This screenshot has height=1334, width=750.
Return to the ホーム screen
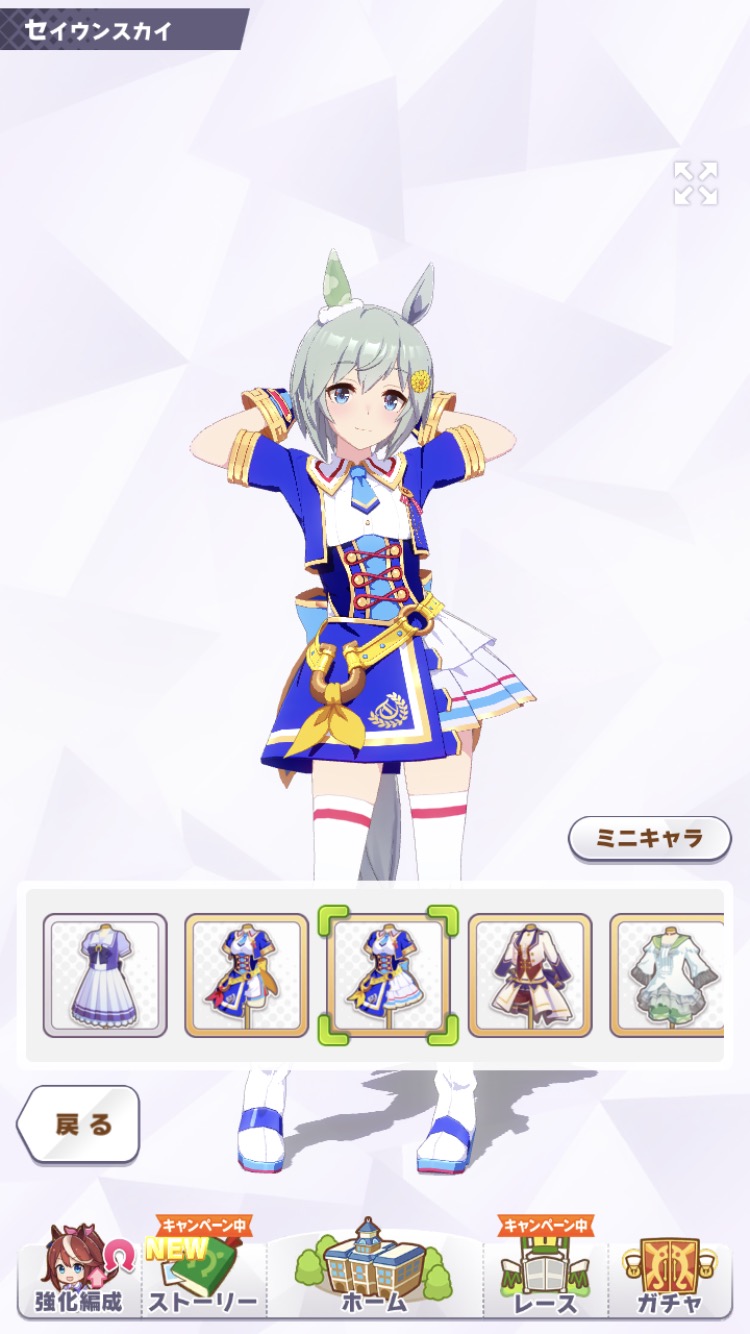tap(374, 1275)
